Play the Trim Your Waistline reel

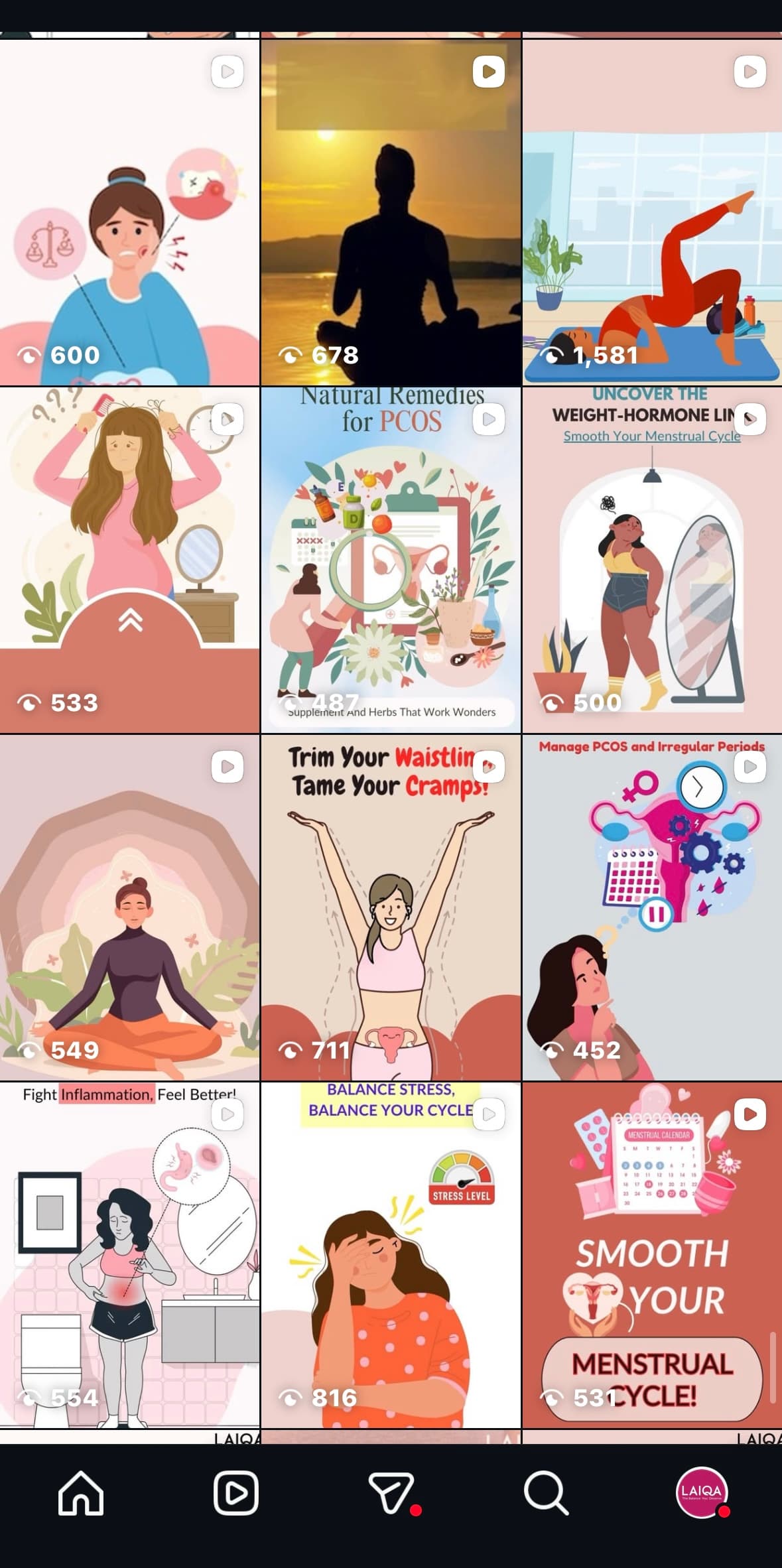[488, 766]
